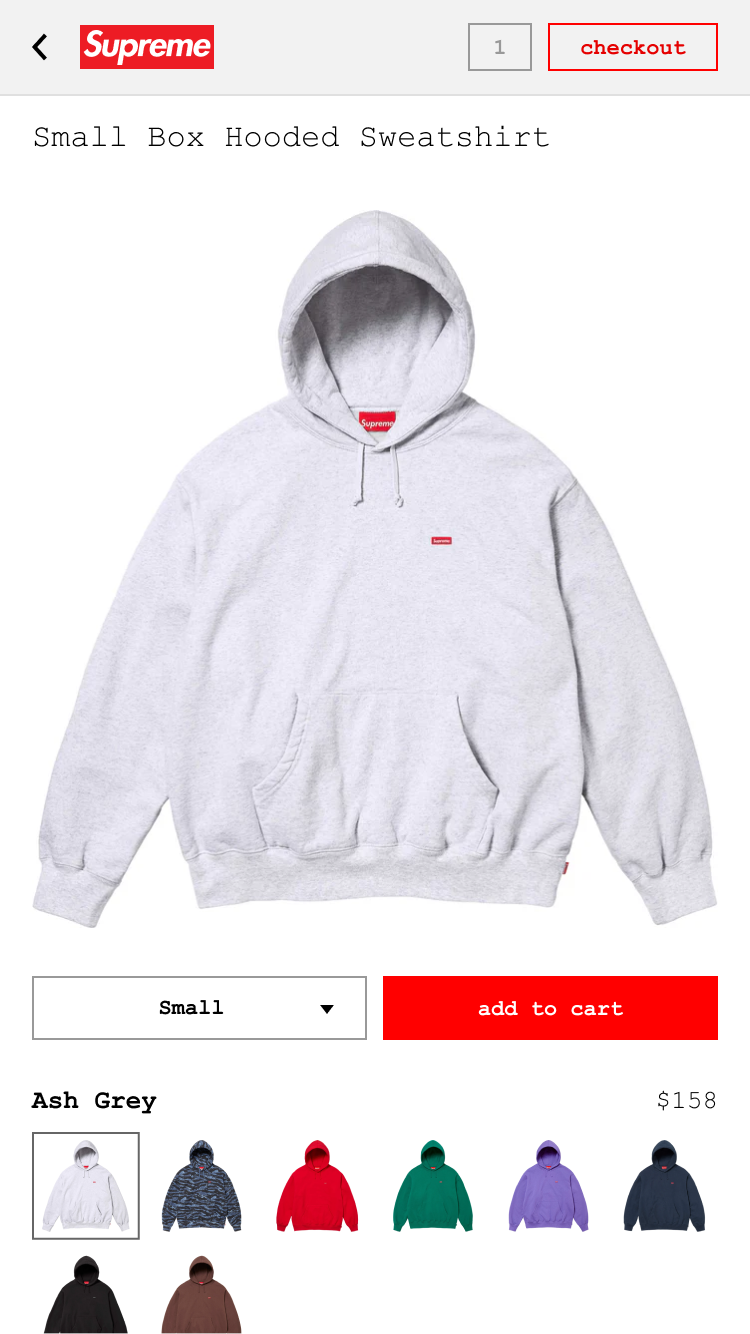Pick the red hoodie color

tap(317, 1186)
